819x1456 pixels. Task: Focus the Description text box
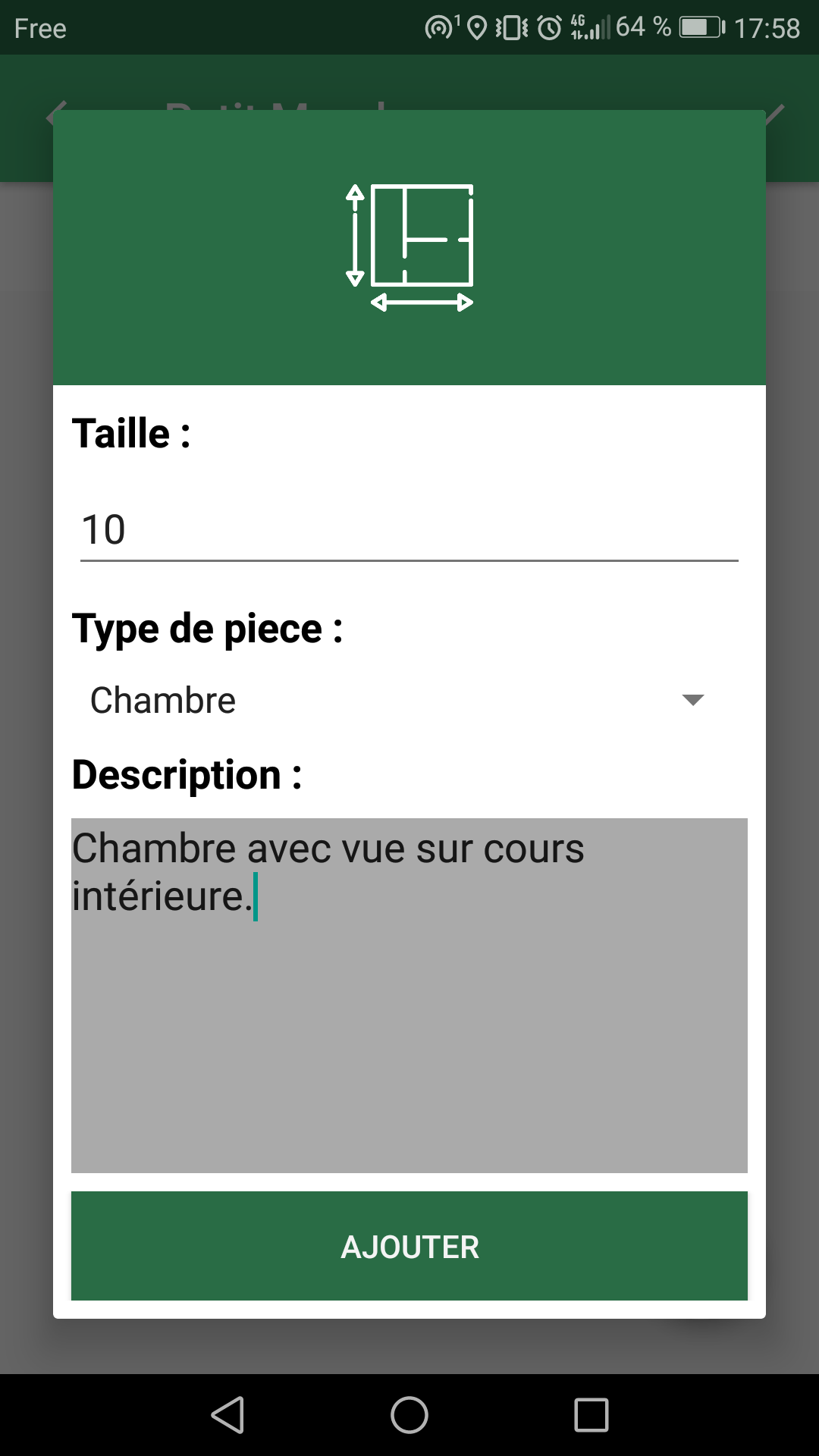[409, 995]
